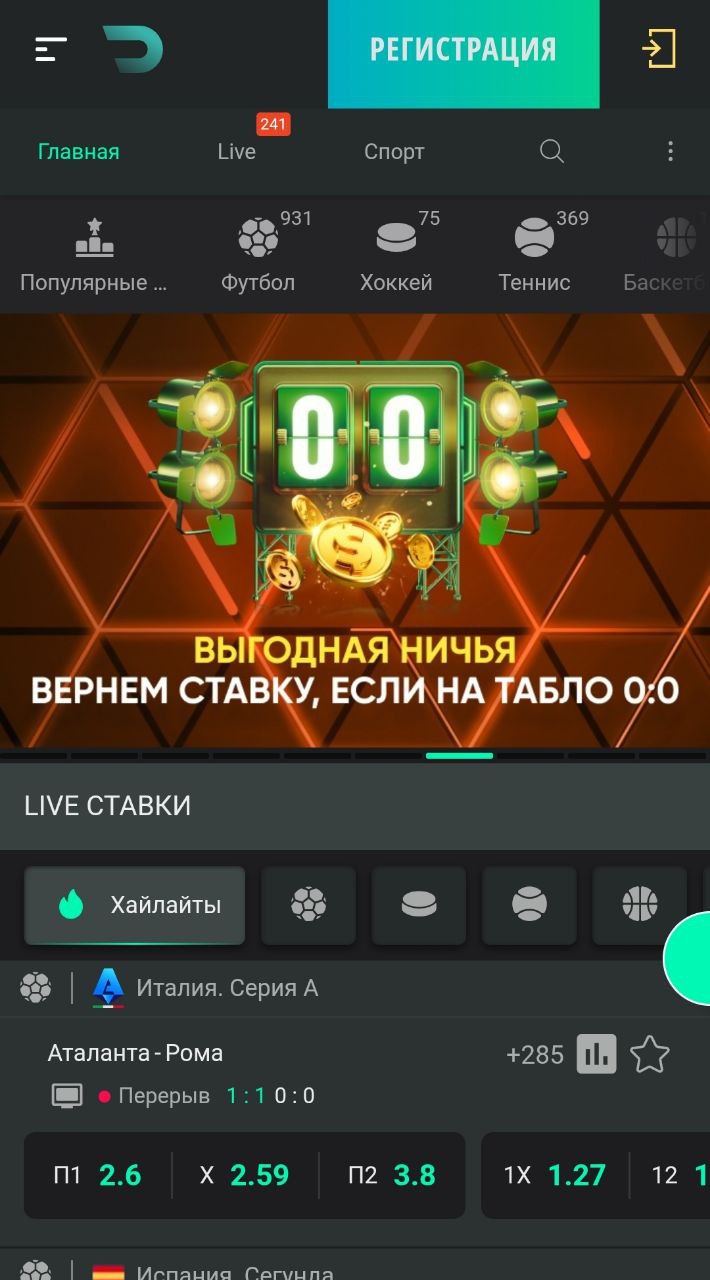This screenshot has width=710, height=1280.
Task: Switch to the Спорт tab
Action: (x=394, y=152)
